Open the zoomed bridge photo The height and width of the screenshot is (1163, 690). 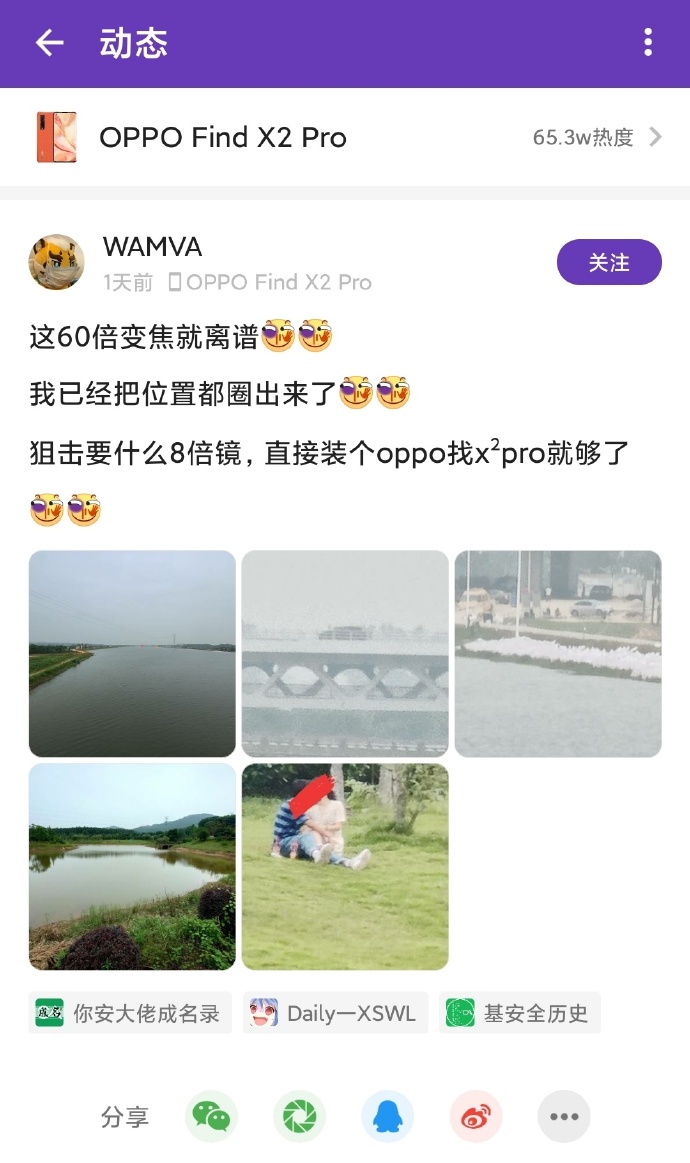345,653
